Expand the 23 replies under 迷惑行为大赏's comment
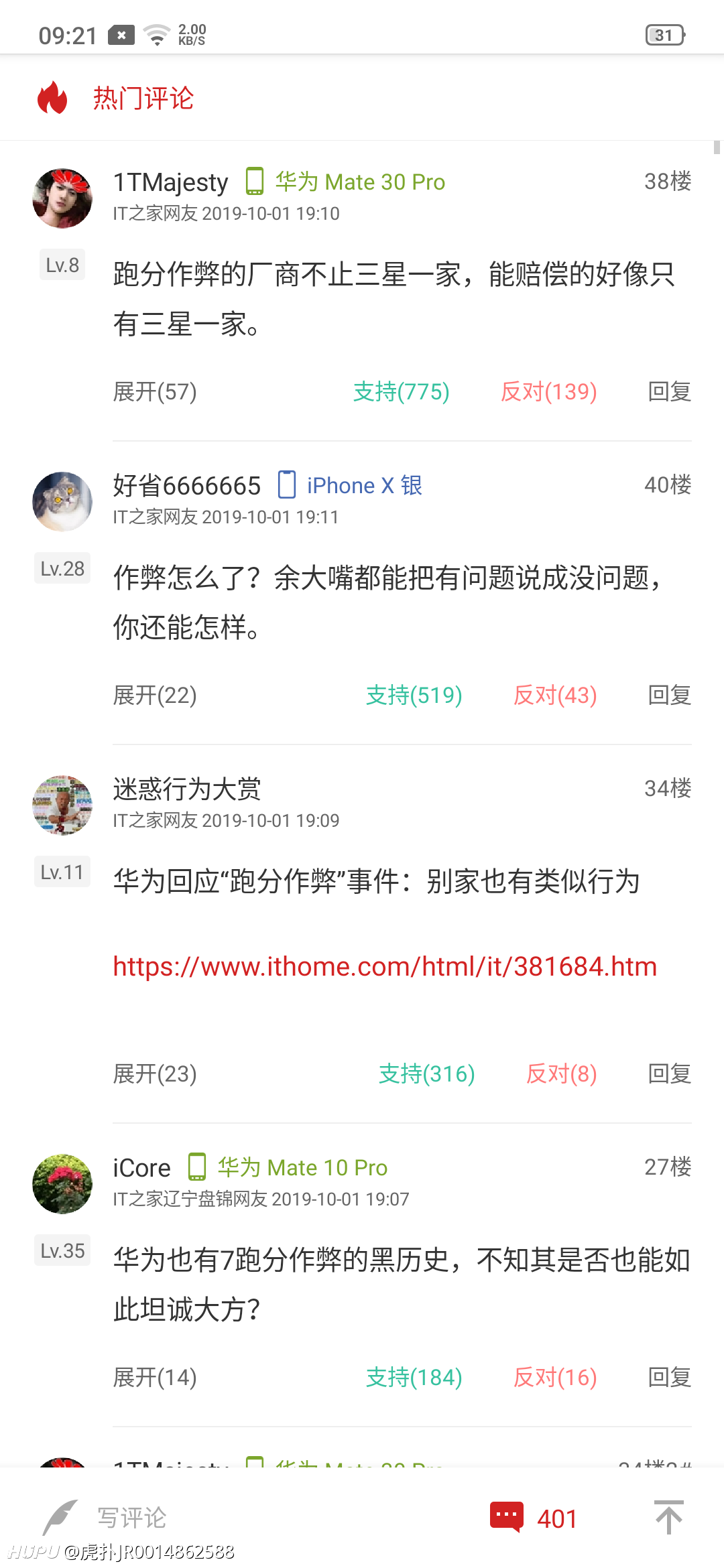The width and height of the screenshot is (724, 1568). [x=155, y=1074]
